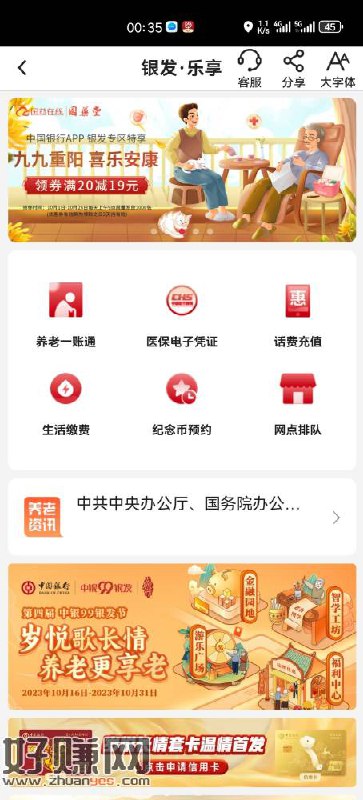Select 话费充值
Image resolution: width=363 pixels, height=800 pixels.
click(x=298, y=315)
